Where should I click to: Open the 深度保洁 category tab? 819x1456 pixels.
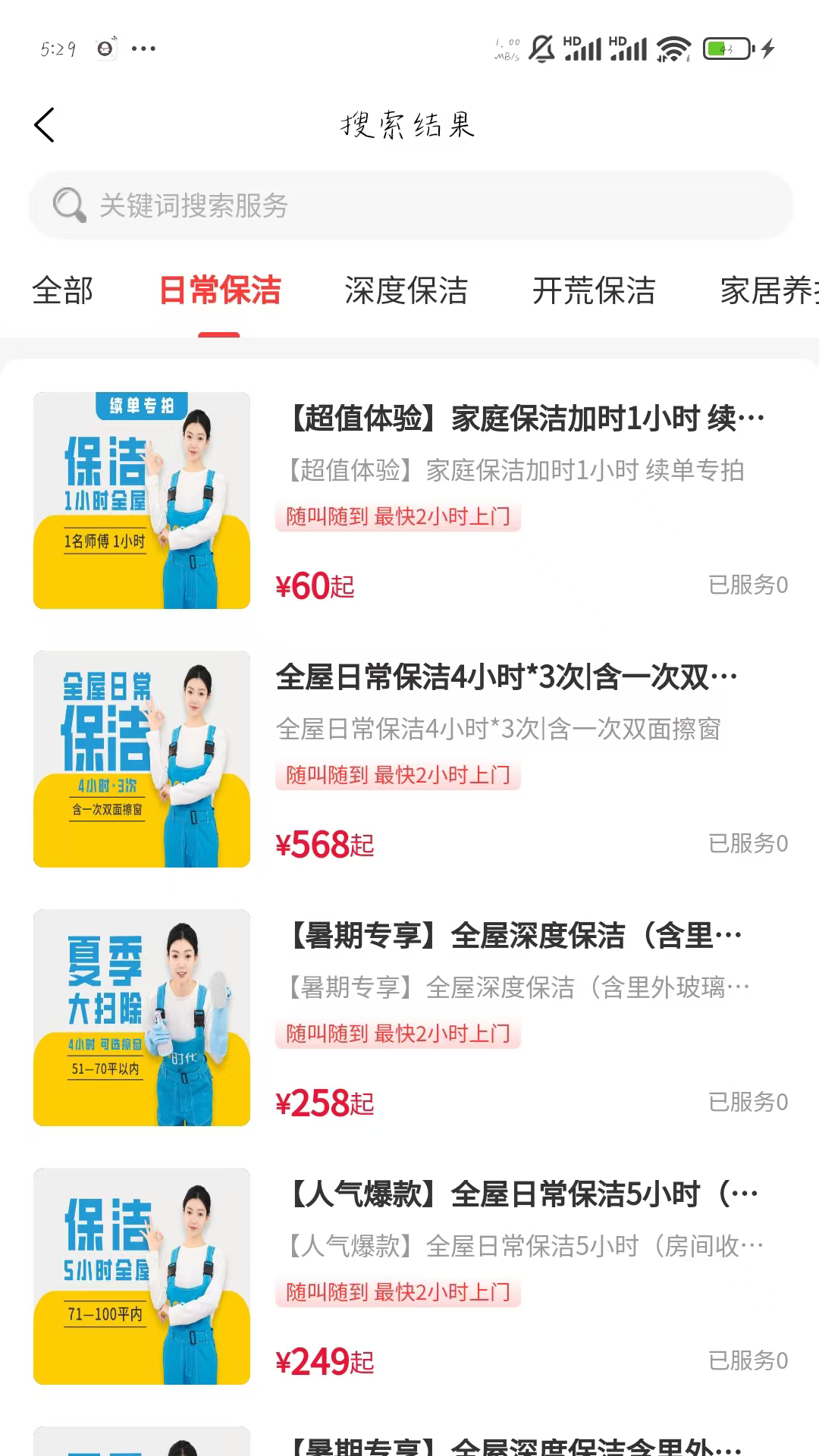click(407, 290)
